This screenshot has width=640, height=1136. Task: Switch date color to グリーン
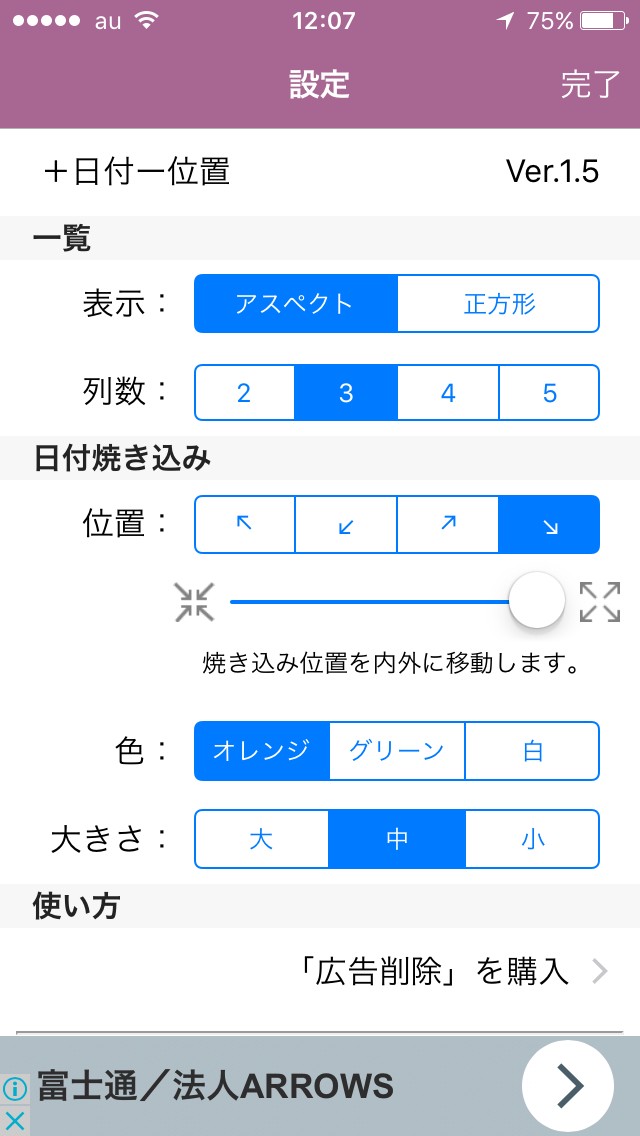(397, 751)
